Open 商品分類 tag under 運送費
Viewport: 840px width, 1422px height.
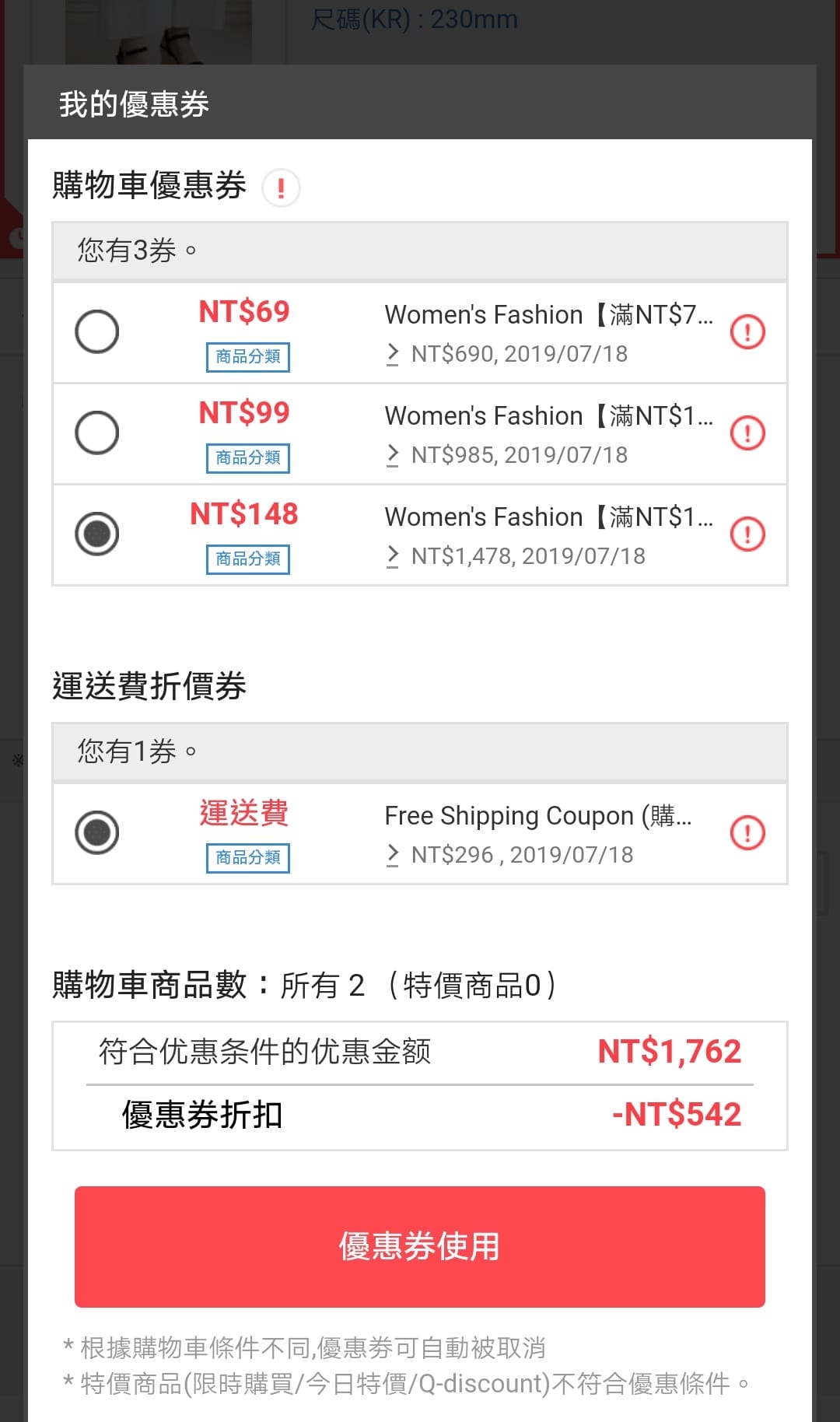point(248,858)
